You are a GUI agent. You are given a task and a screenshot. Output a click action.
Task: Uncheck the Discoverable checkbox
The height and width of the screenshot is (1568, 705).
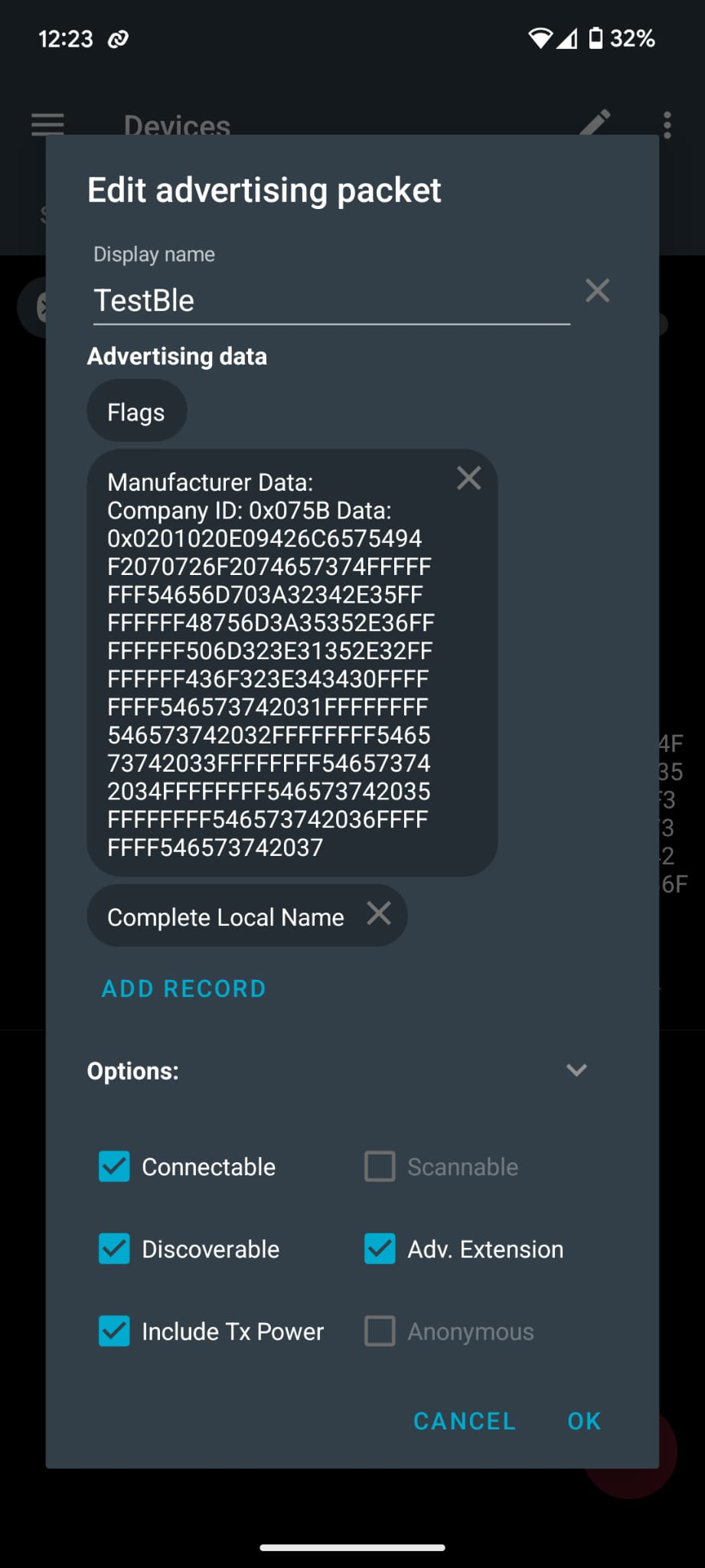click(115, 1249)
